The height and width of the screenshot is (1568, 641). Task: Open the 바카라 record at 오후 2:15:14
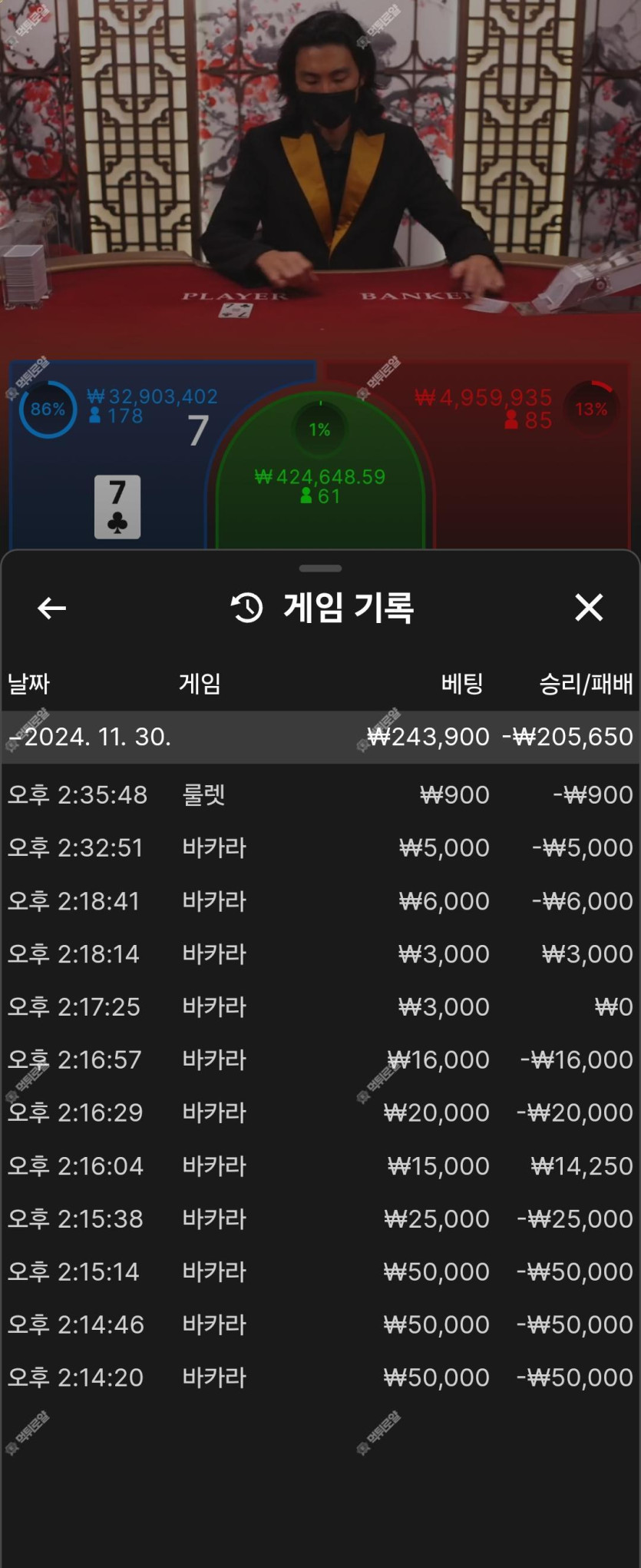tap(319, 1271)
